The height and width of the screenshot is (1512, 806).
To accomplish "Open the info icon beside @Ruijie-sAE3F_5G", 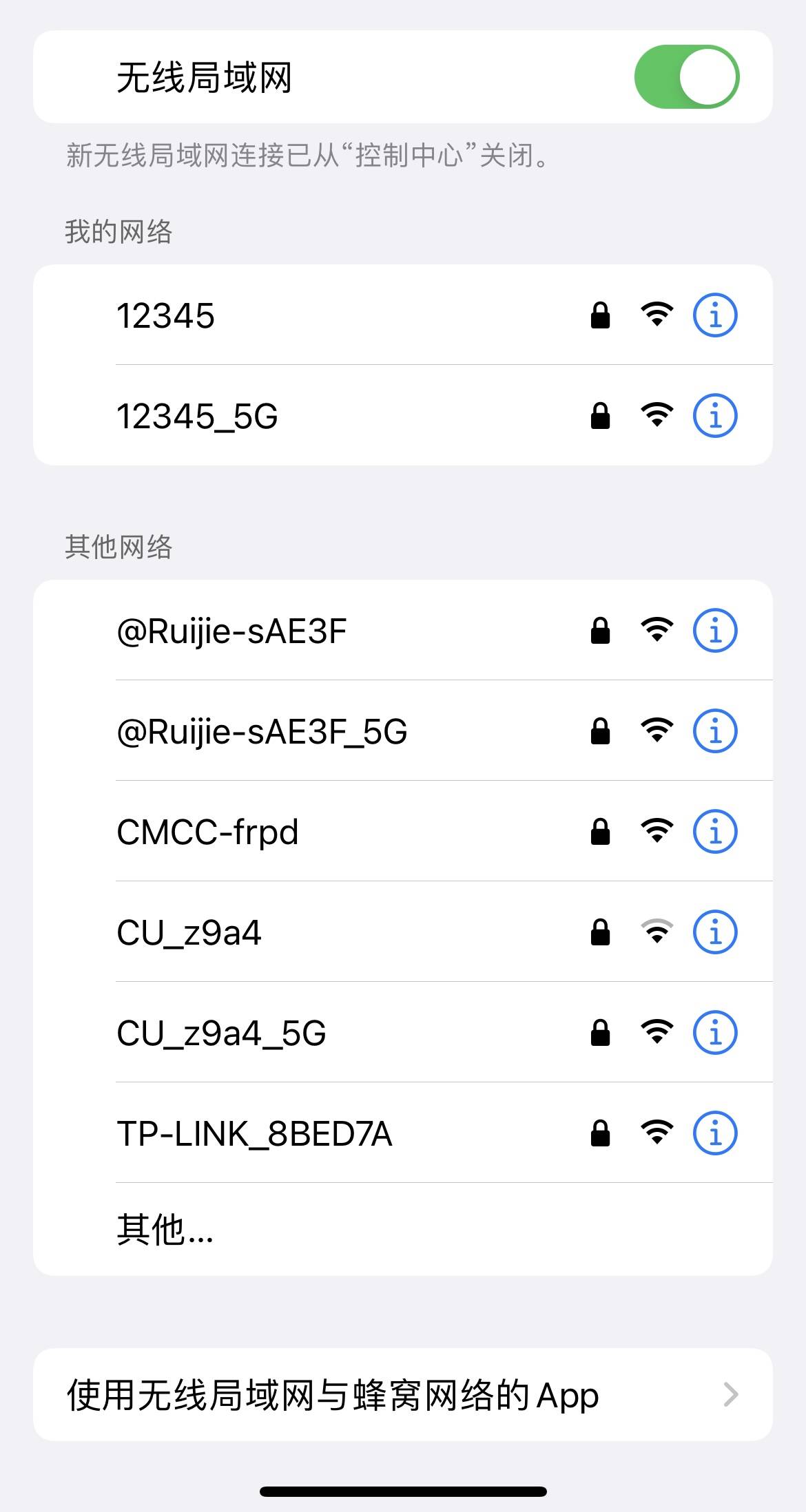I will pos(714,731).
